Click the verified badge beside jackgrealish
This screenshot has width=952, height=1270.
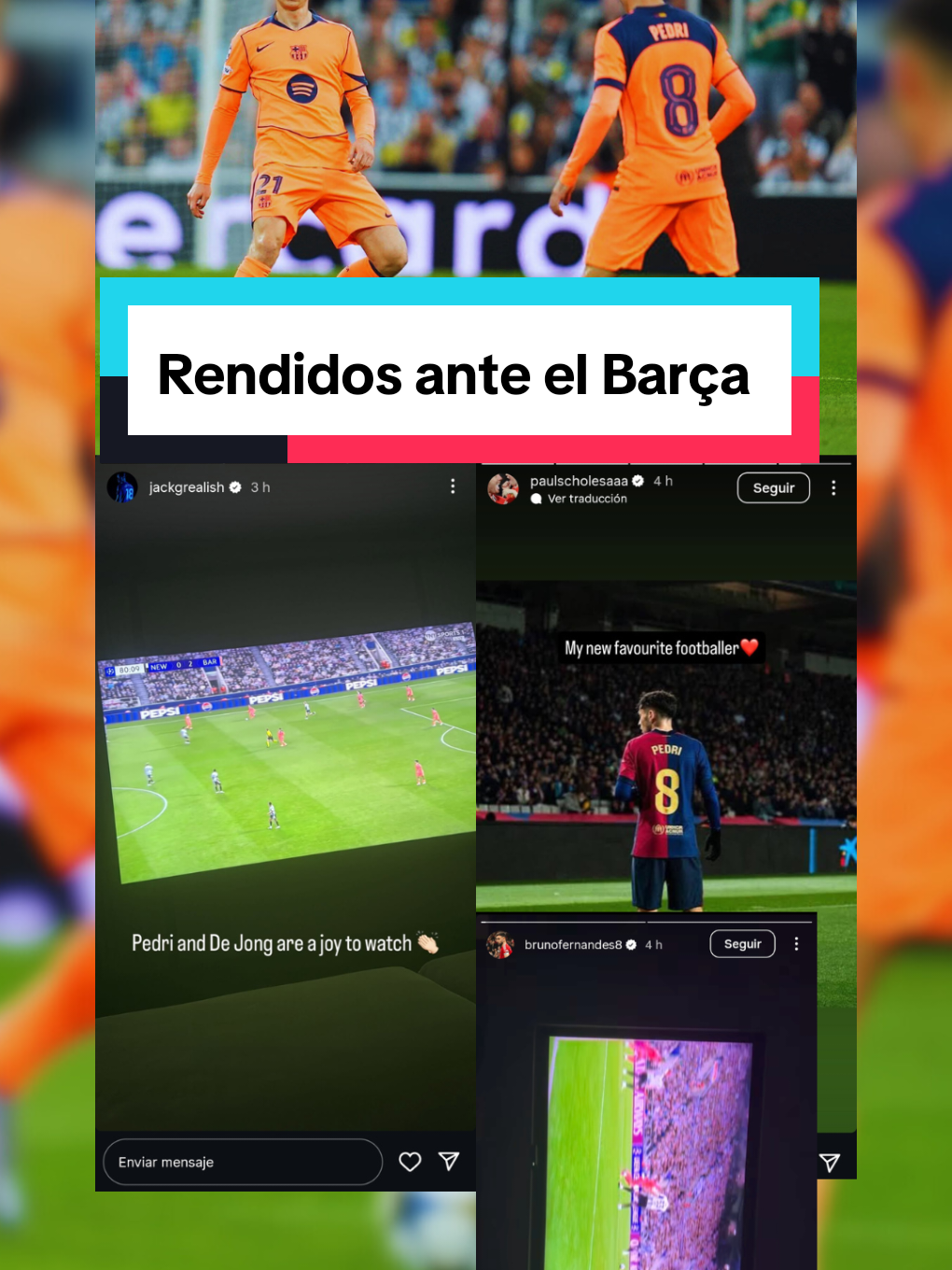(x=235, y=487)
